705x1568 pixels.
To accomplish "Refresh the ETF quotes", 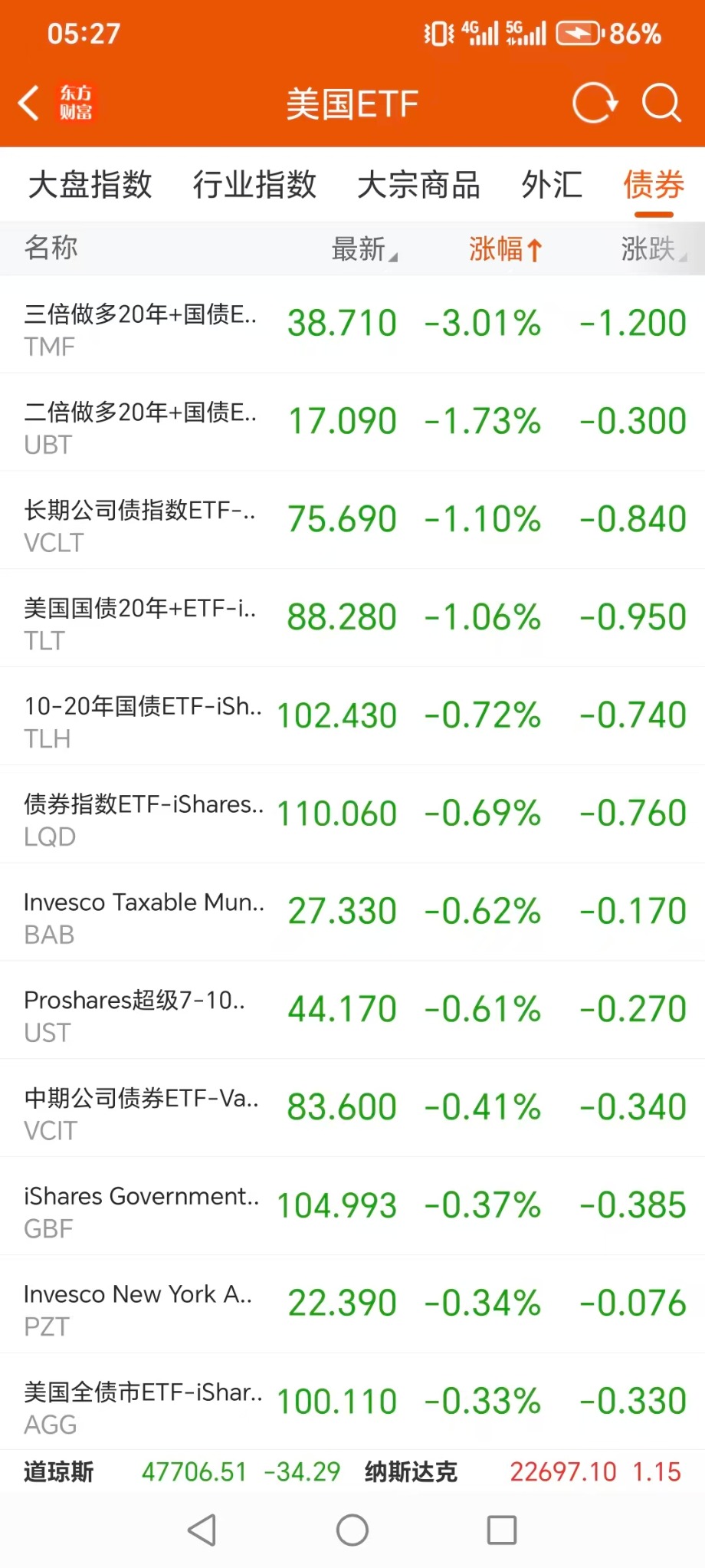I will 594,104.
